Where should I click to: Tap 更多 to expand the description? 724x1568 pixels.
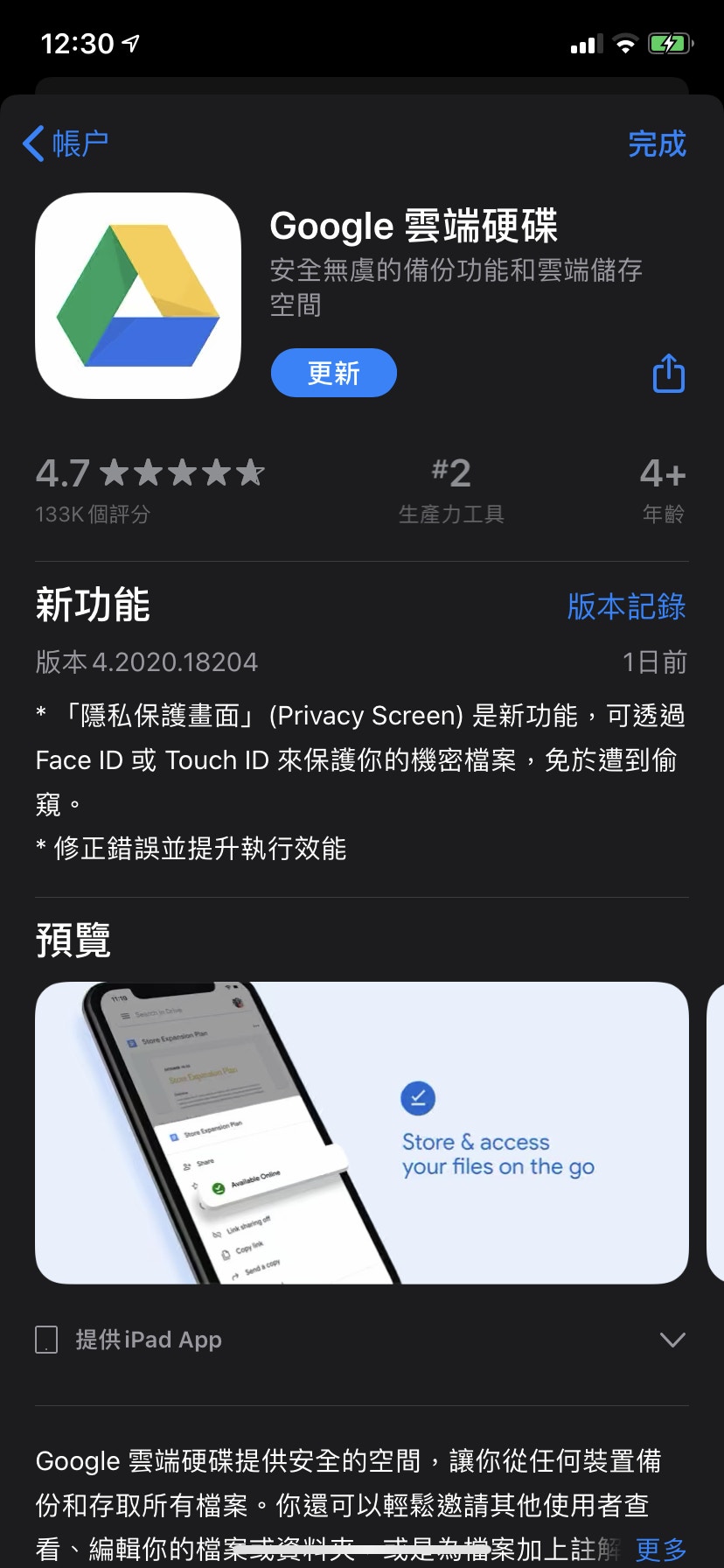[x=661, y=1549]
